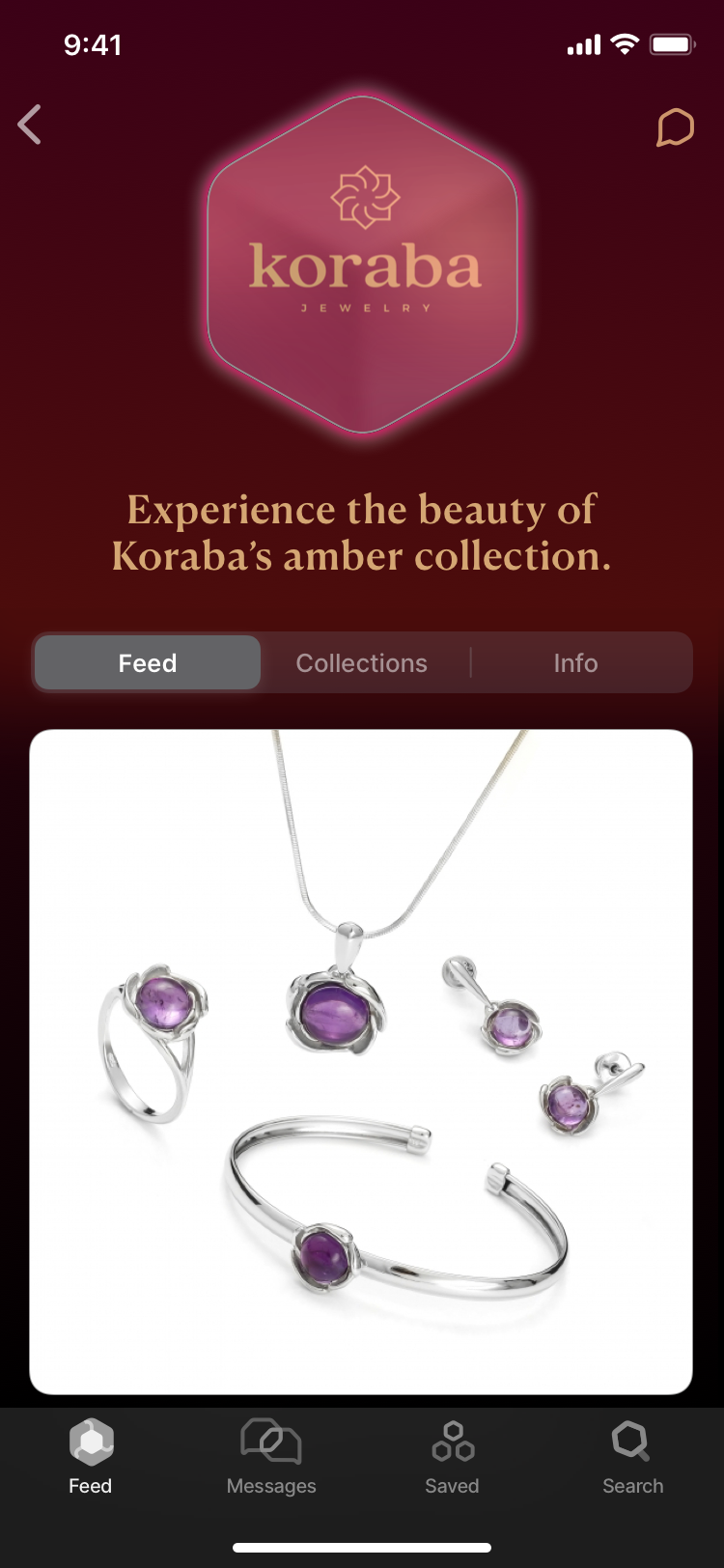
Task: Go to the Saved tab
Action: [452, 1457]
